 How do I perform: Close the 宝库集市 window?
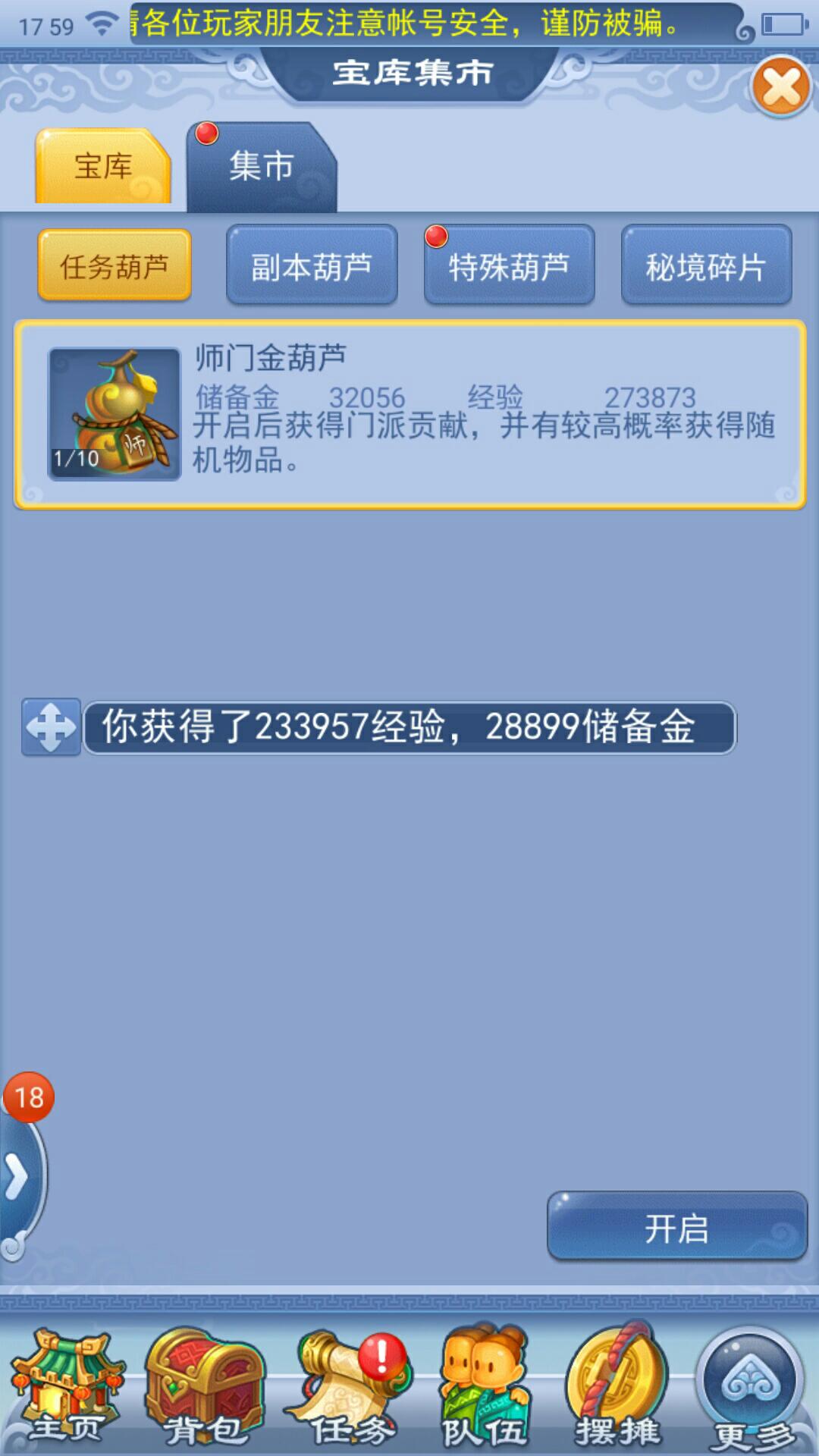pyautogui.click(x=780, y=86)
